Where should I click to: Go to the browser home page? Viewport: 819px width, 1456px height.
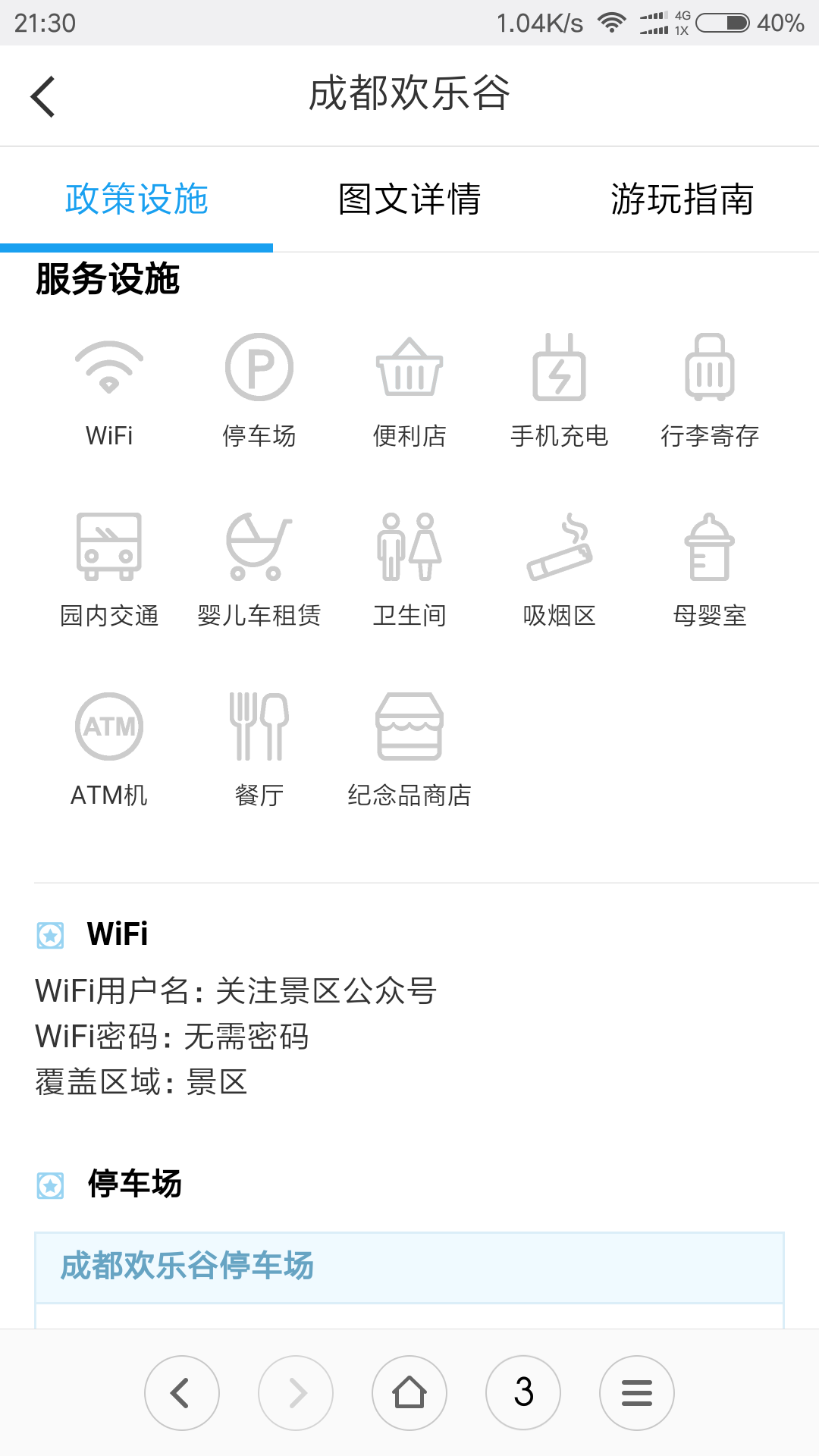409,1393
